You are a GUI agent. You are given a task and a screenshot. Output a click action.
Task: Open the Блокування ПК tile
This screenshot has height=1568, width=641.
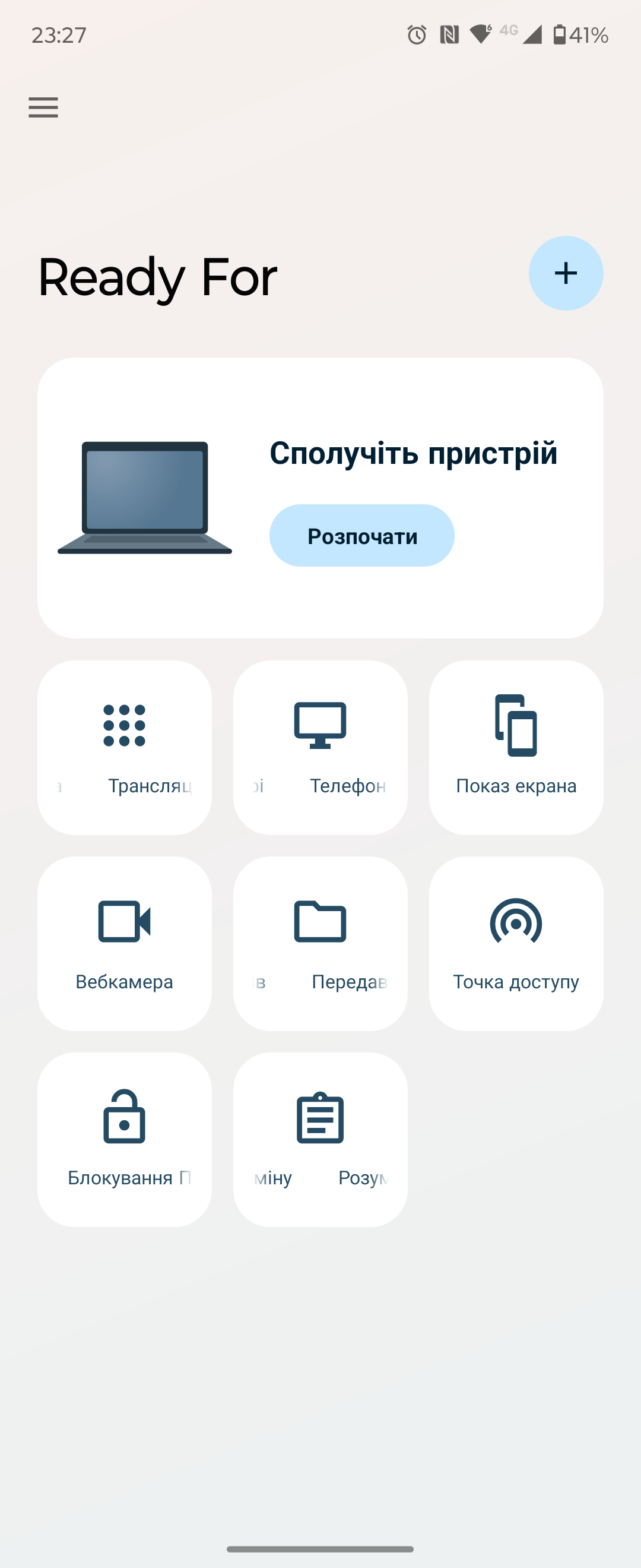[x=125, y=1140]
